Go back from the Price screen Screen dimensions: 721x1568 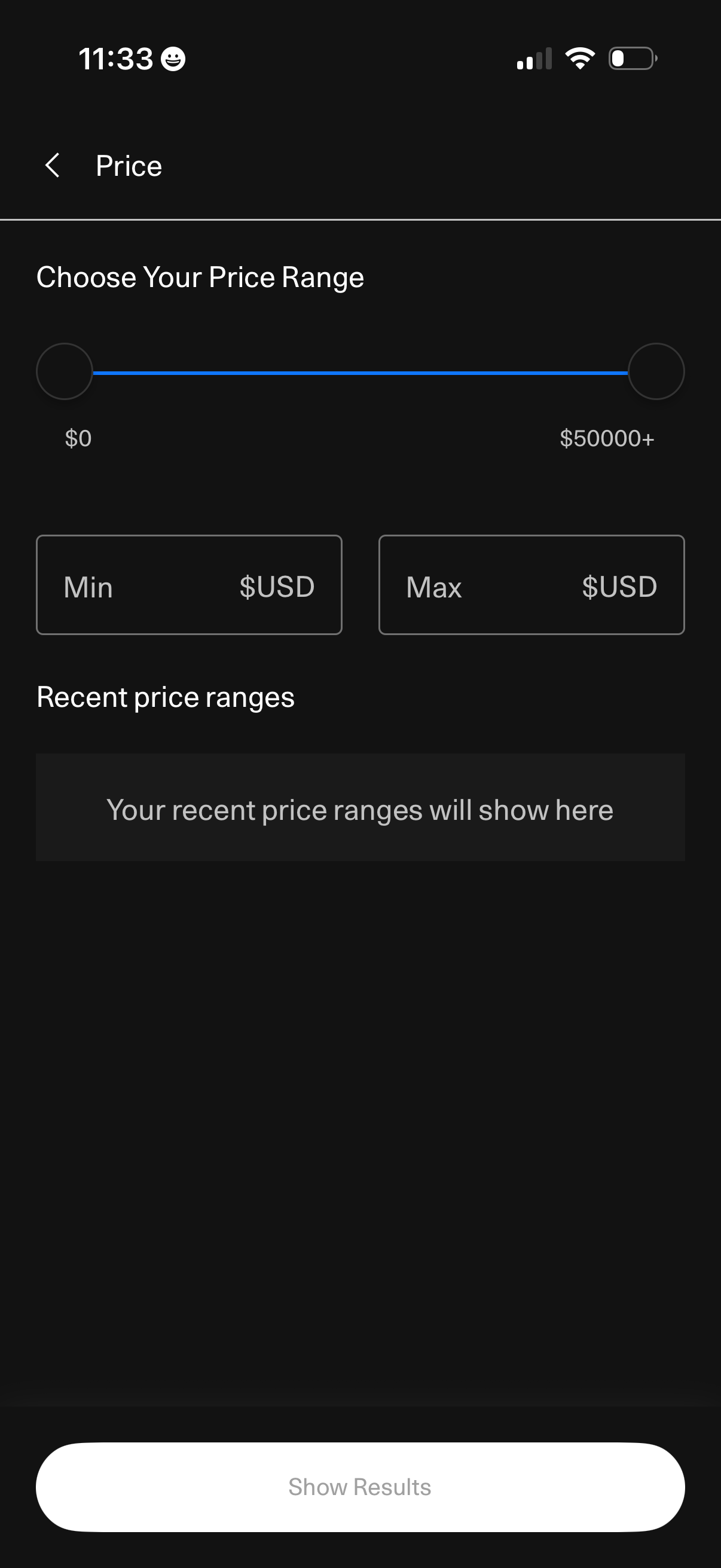click(53, 166)
